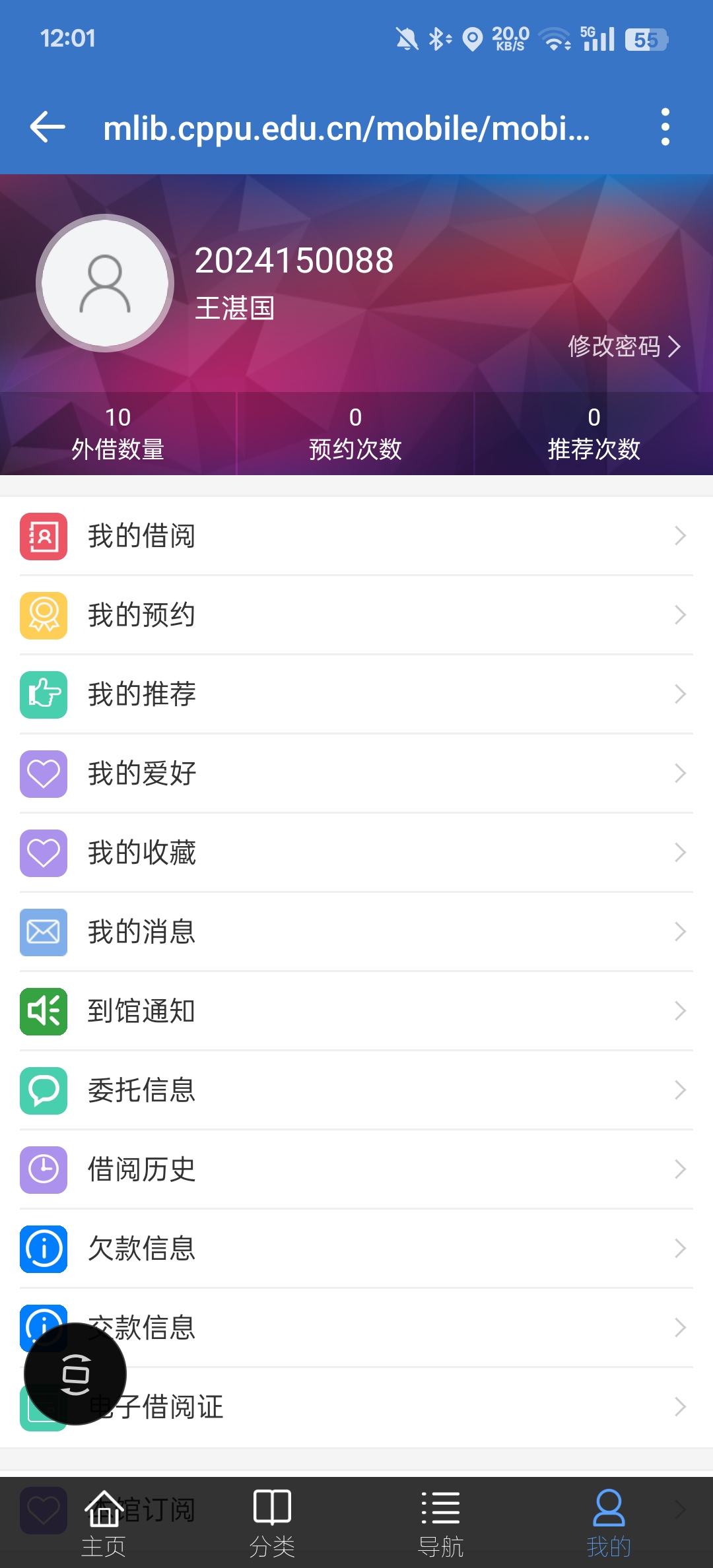
Task: Go back using the top arrow
Action: point(48,127)
